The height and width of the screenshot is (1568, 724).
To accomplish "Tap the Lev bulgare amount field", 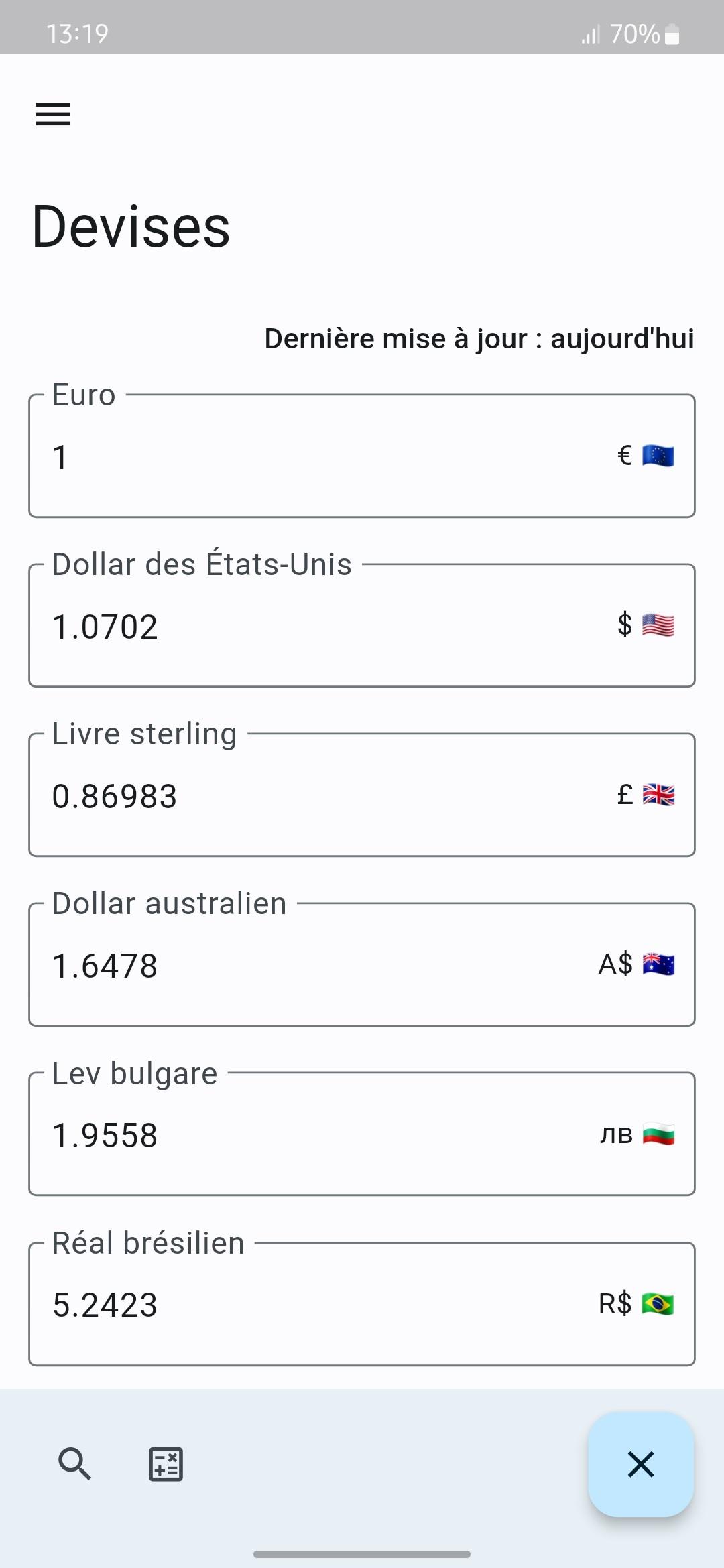I will tap(322, 1135).
